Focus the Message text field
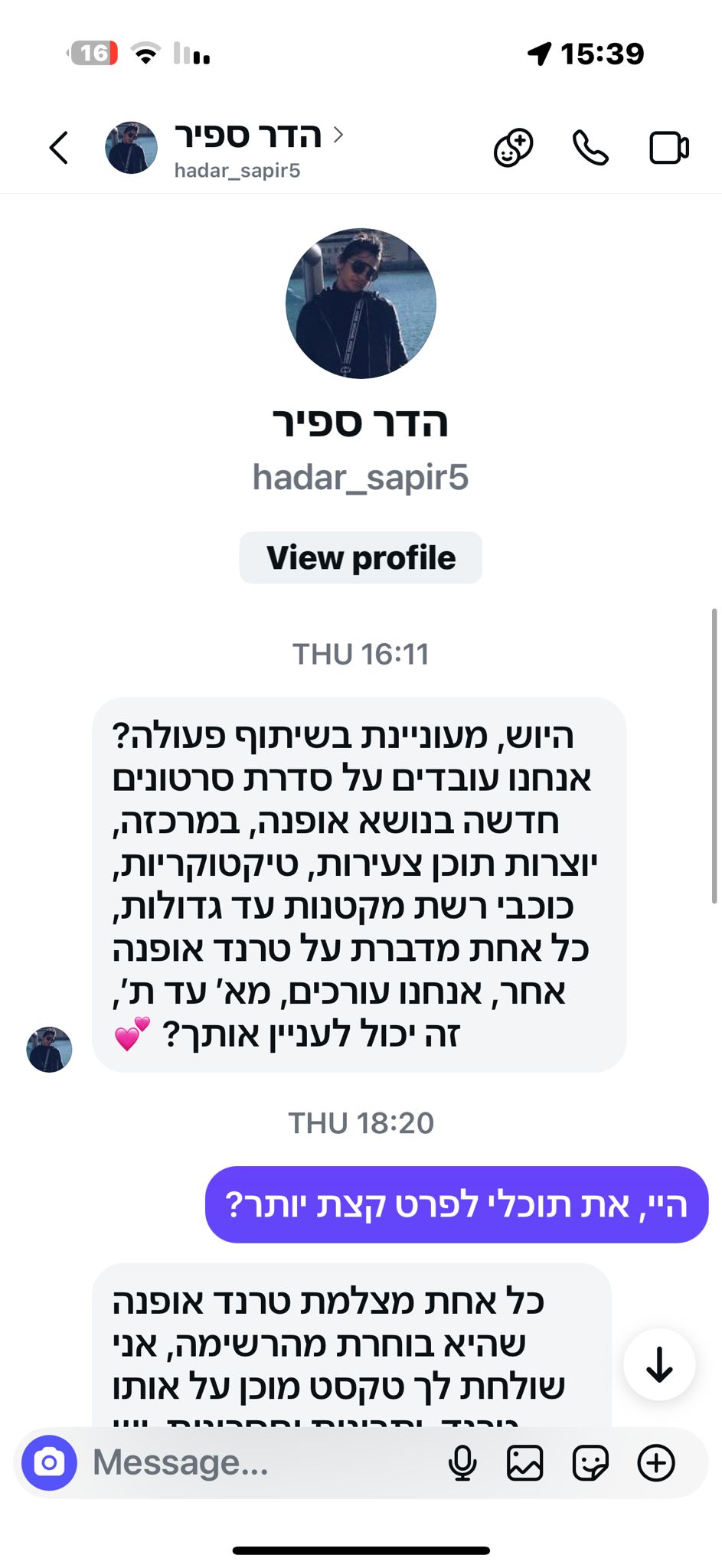722x1568 pixels. click(260, 1462)
